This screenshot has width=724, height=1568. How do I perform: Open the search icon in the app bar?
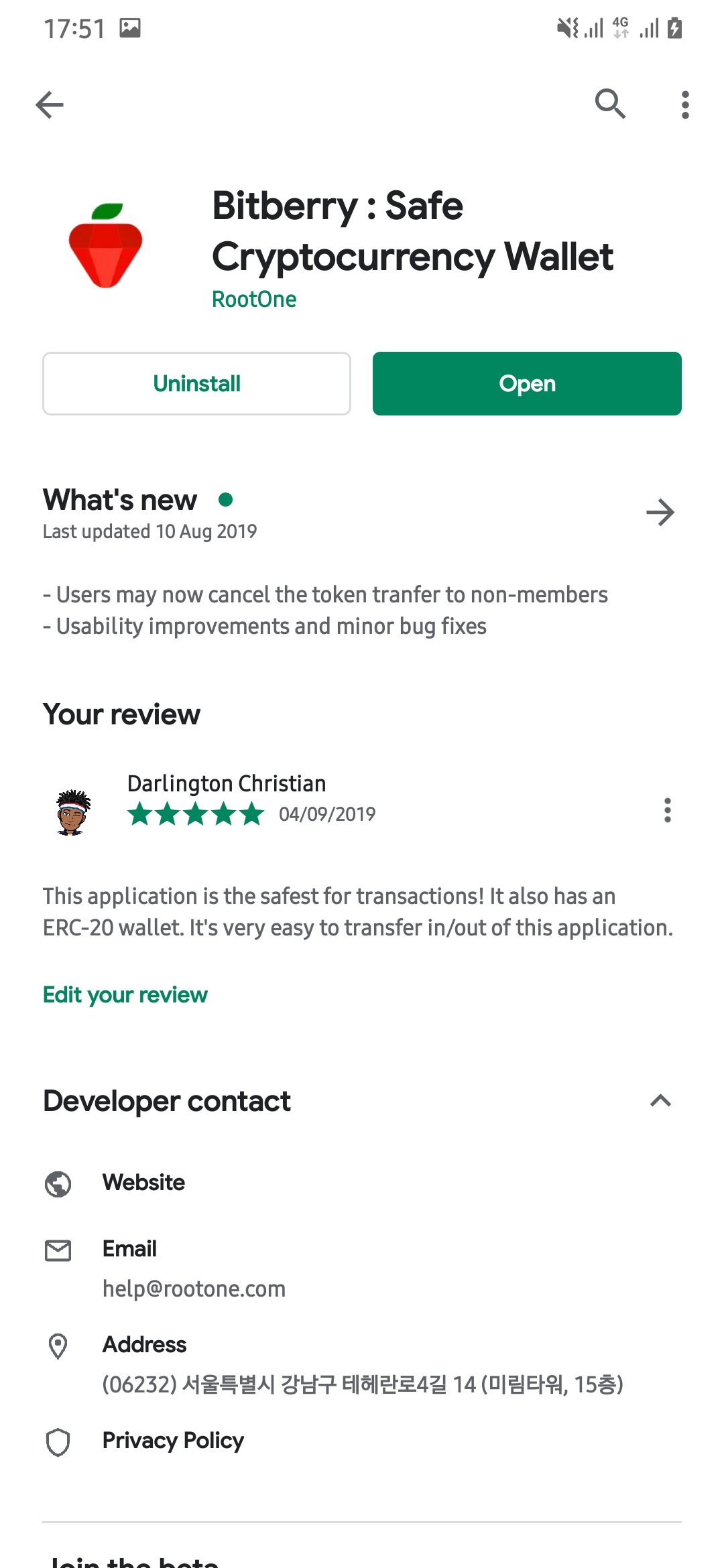[610, 105]
